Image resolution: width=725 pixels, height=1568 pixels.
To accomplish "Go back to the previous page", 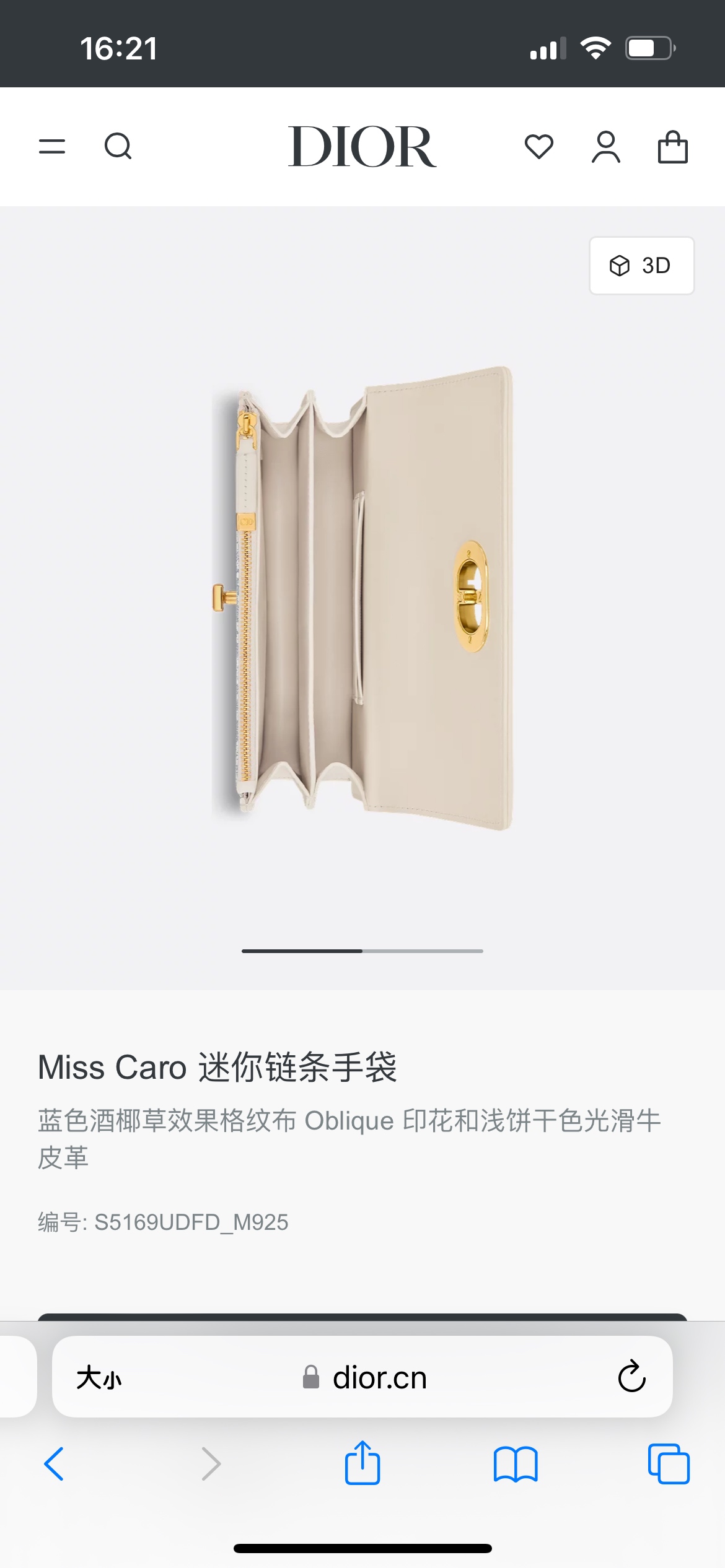I will pos(54,1464).
